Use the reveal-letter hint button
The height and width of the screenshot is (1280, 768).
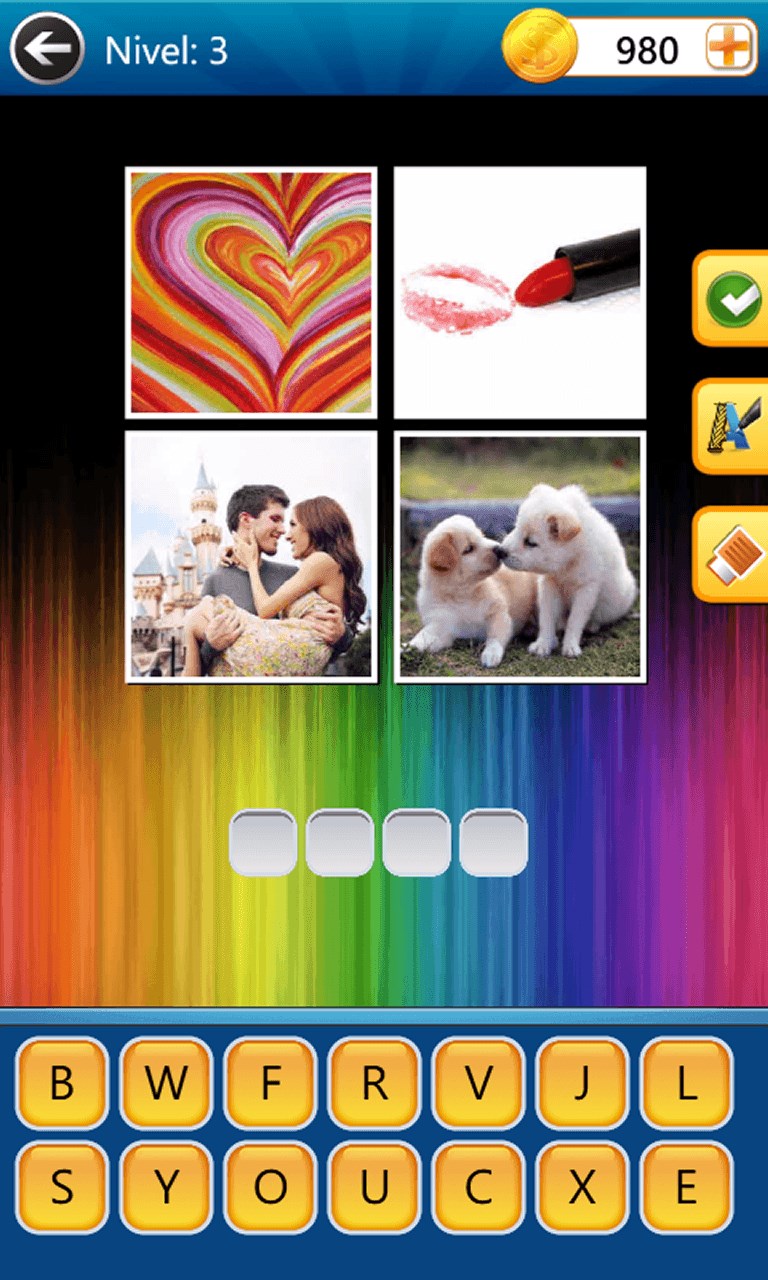click(733, 427)
